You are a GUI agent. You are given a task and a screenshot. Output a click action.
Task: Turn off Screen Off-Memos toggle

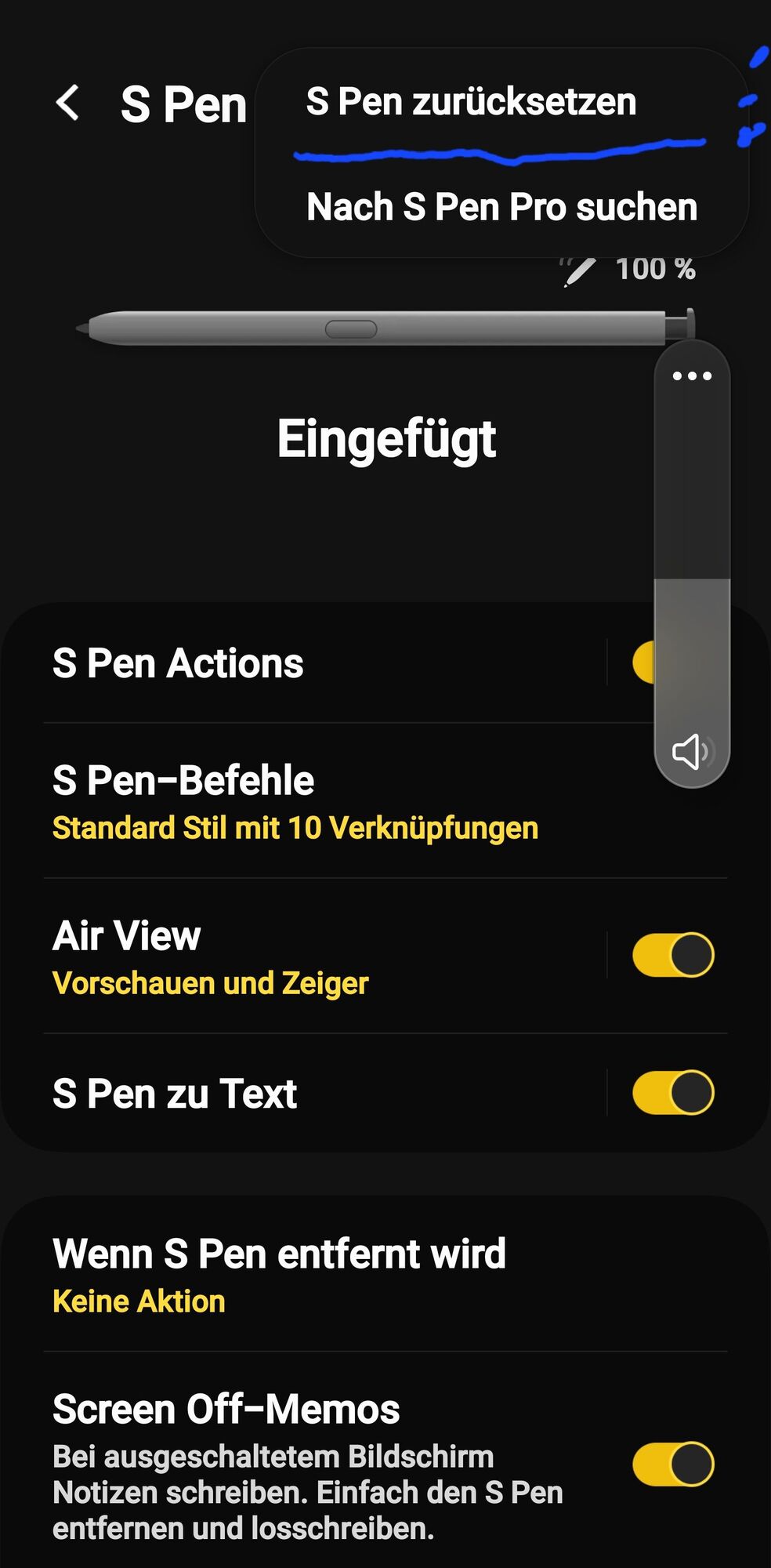(x=673, y=1464)
